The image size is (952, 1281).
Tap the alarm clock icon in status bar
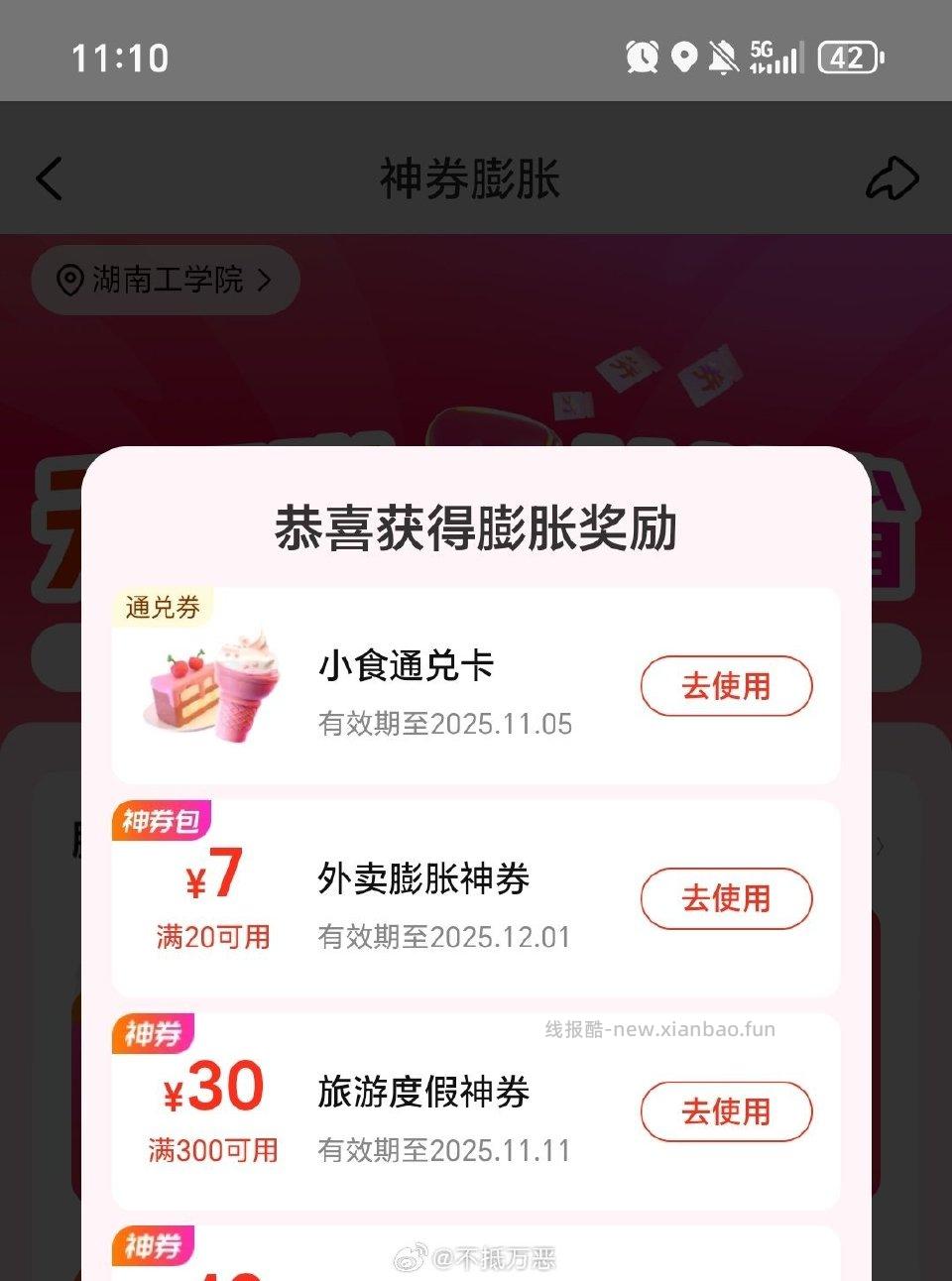(x=641, y=58)
